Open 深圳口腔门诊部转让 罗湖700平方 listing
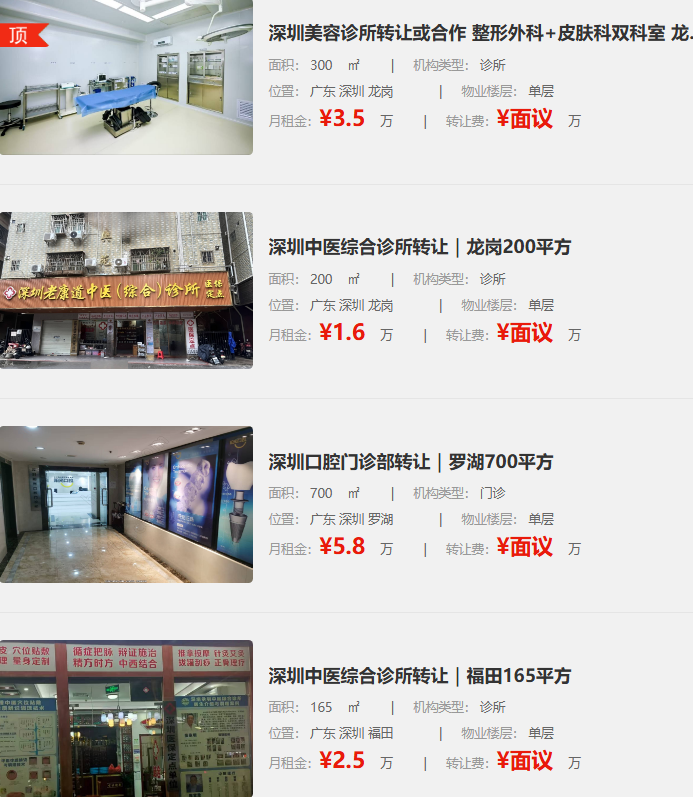 (x=410, y=462)
